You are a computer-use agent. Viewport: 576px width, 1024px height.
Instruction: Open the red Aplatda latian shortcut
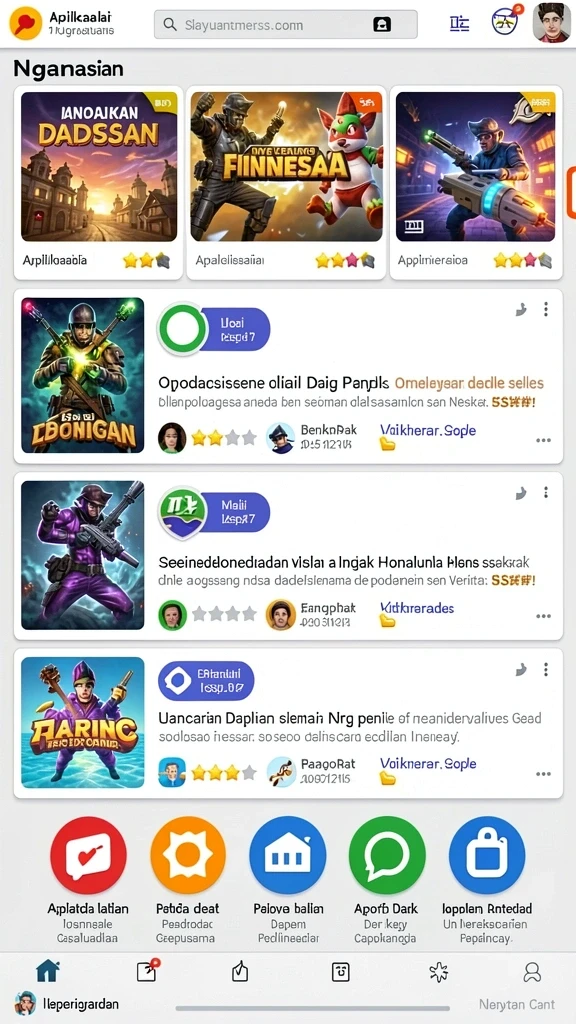pyautogui.click(x=88, y=855)
